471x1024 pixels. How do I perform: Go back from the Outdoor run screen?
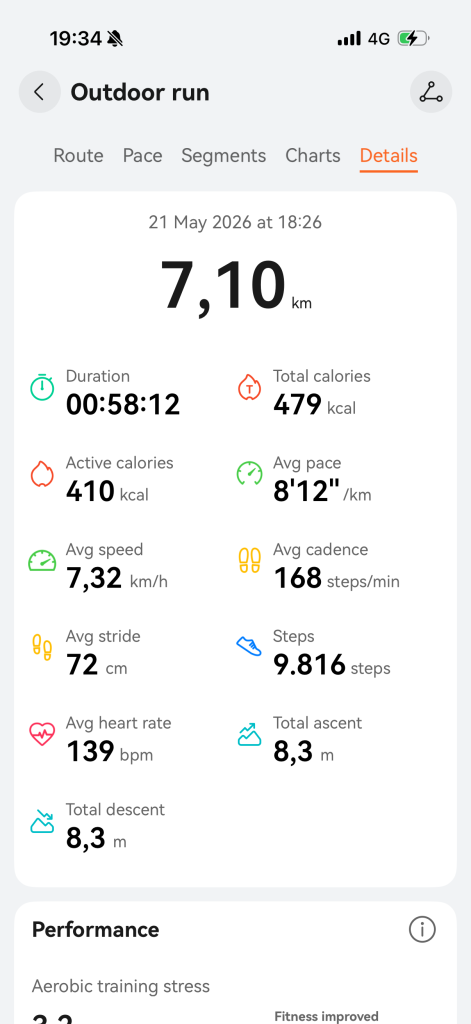point(40,92)
